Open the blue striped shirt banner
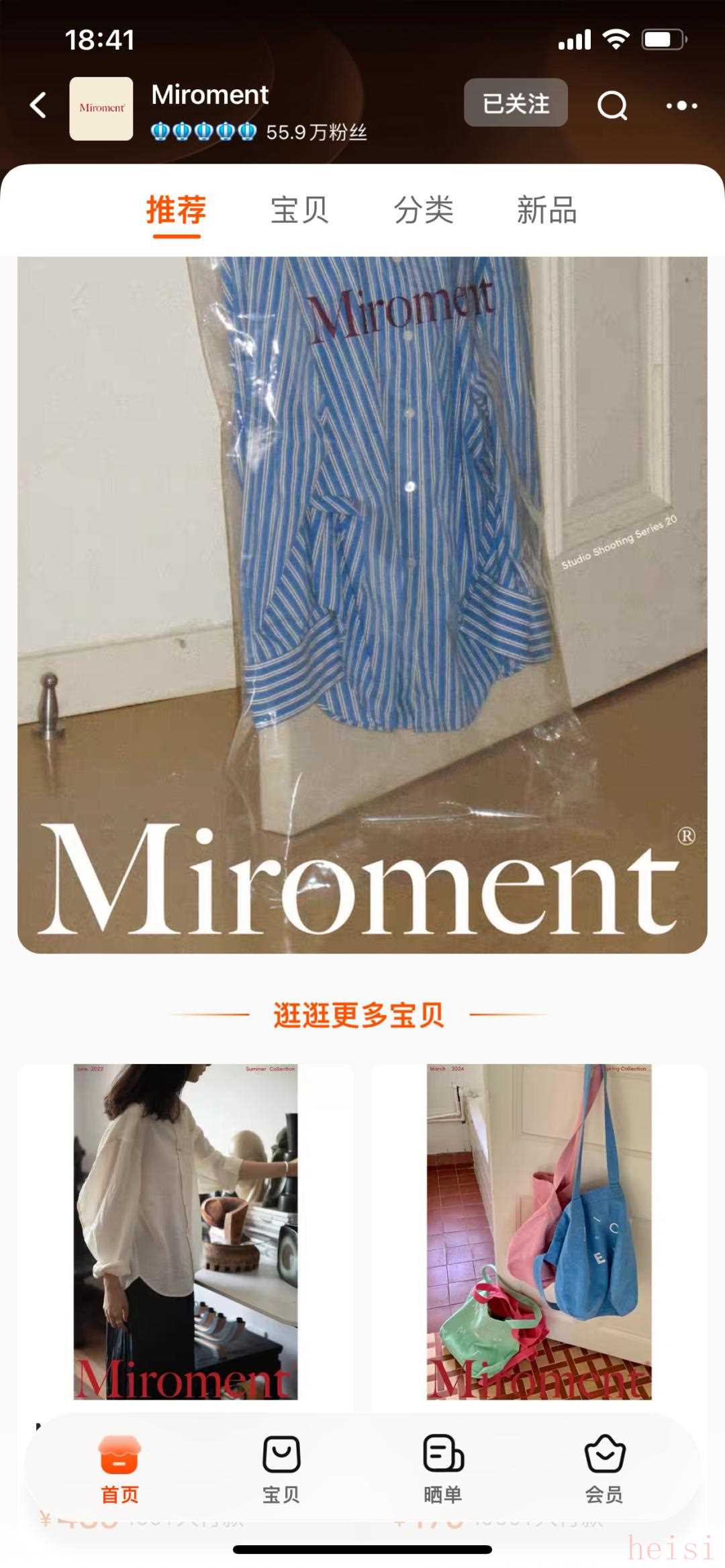 [x=362, y=604]
